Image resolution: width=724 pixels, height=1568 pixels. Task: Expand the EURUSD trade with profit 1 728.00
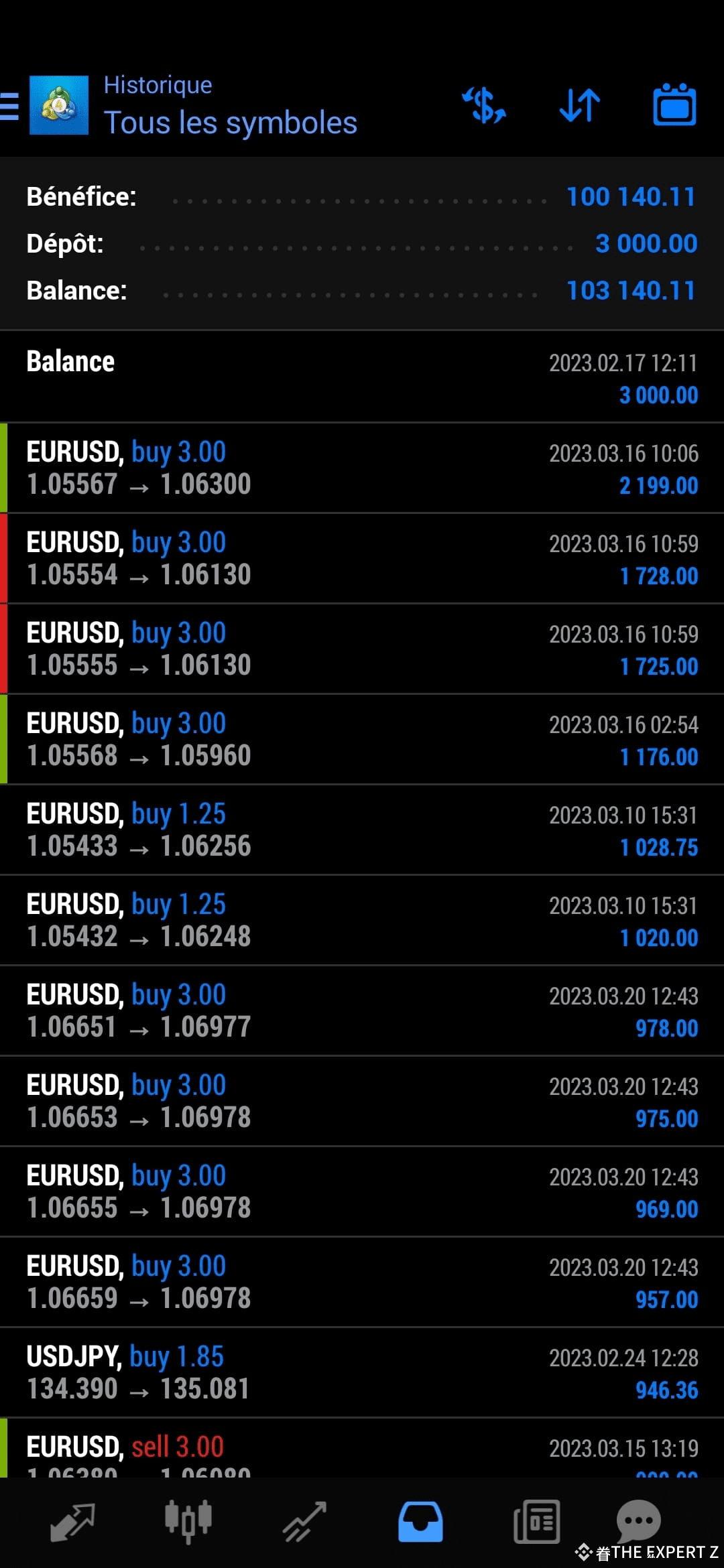pyautogui.click(x=362, y=558)
